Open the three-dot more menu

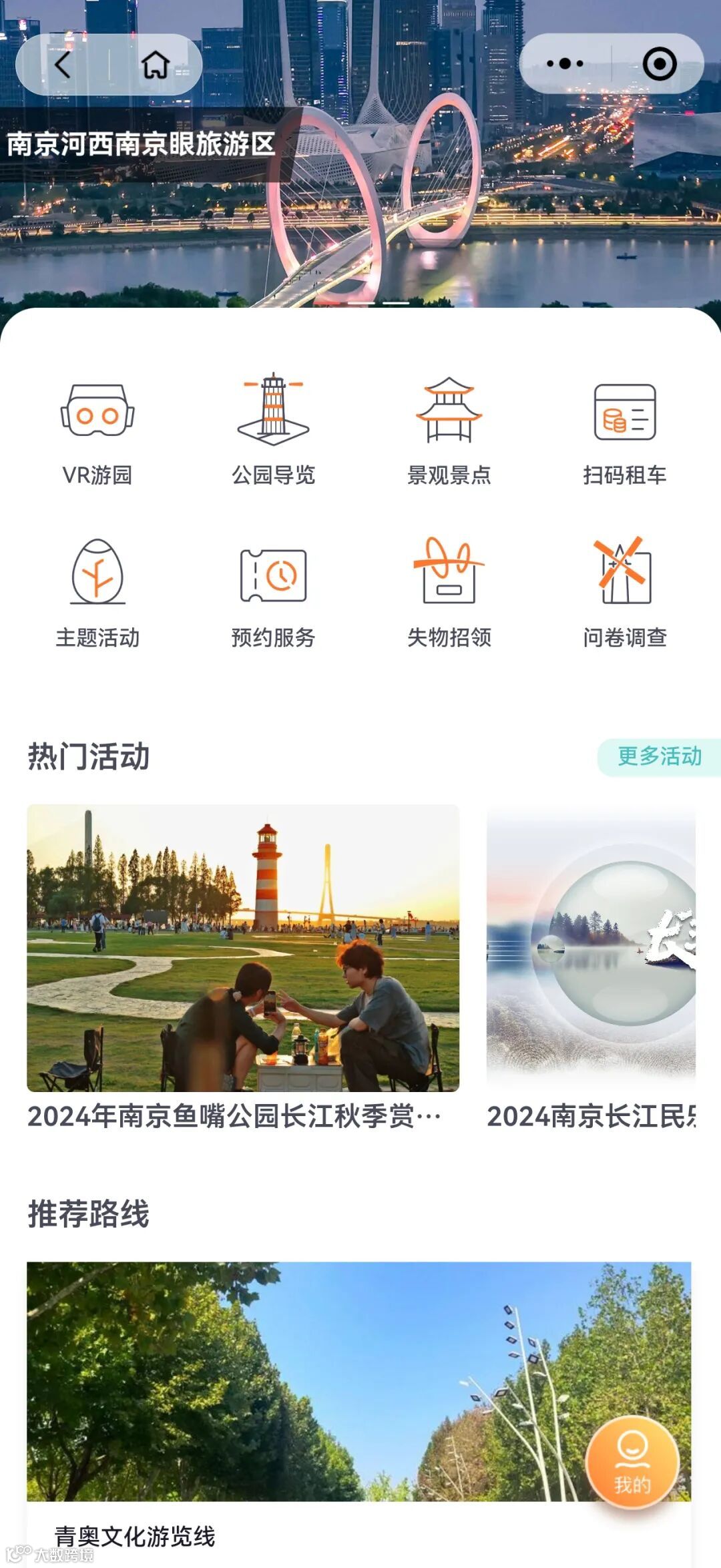tap(565, 64)
